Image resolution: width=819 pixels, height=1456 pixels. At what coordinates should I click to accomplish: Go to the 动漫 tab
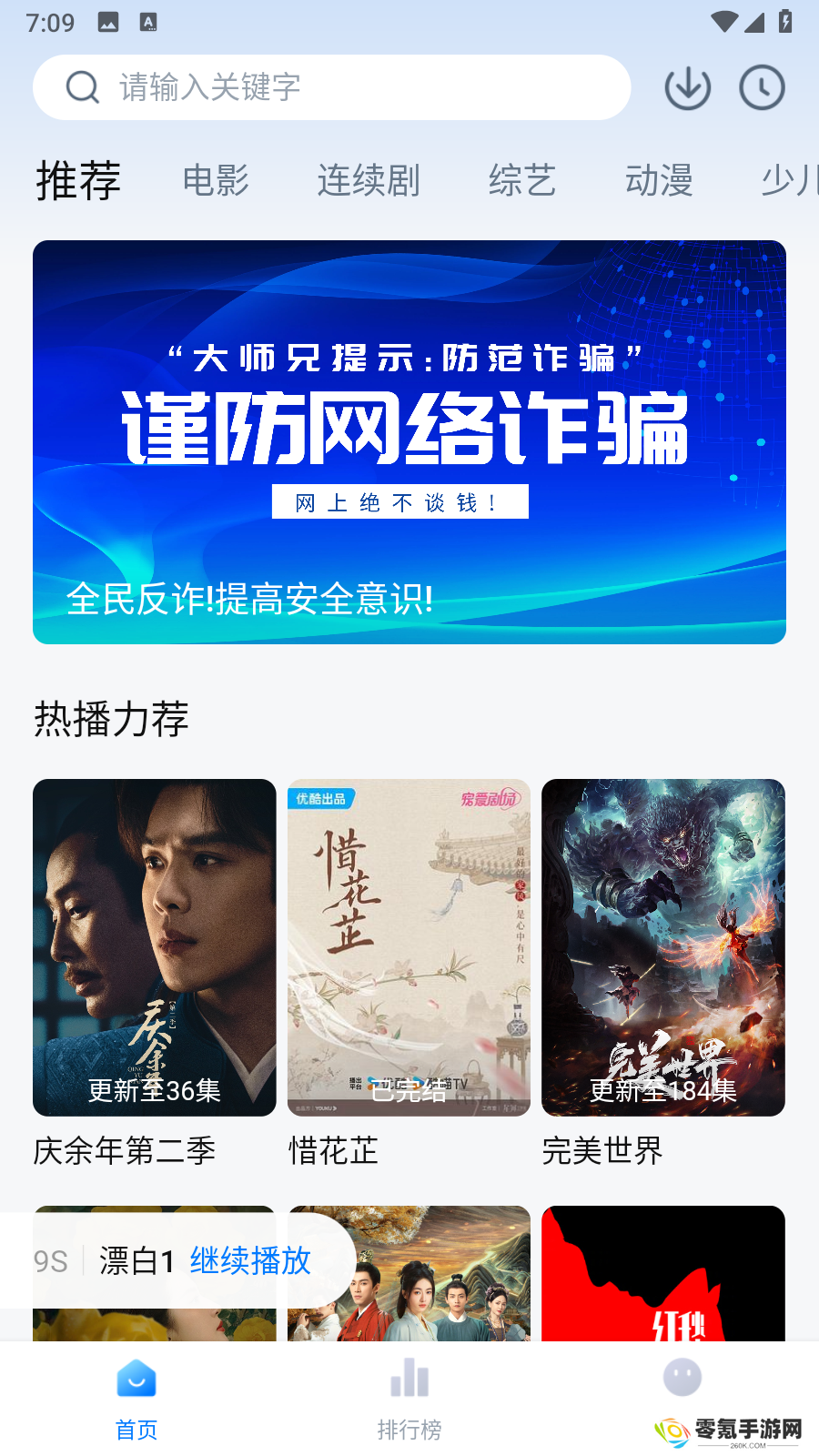point(660,180)
